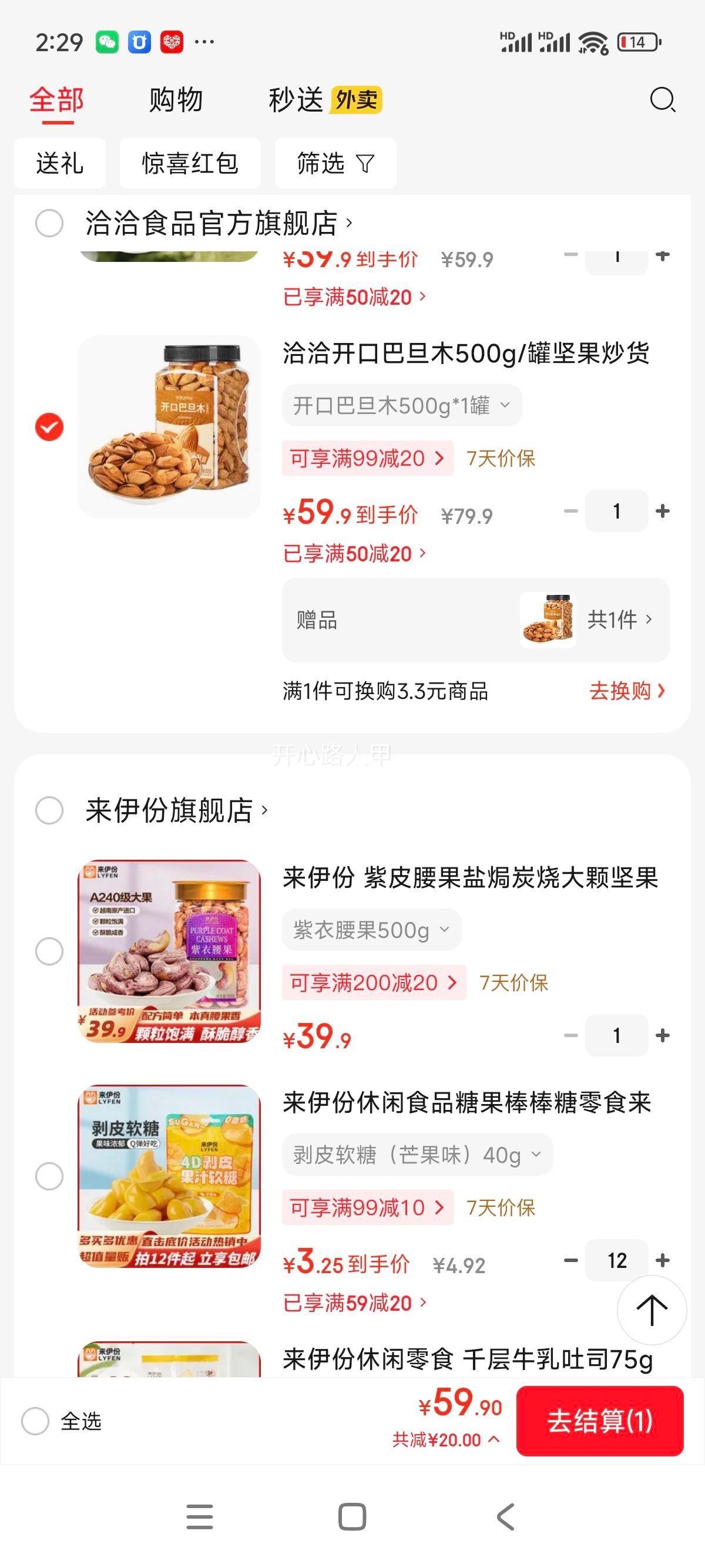Screen dimensions: 705x1568
Task: Deselect the checked 开口巴旦木 item
Action: [x=48, y=426]
